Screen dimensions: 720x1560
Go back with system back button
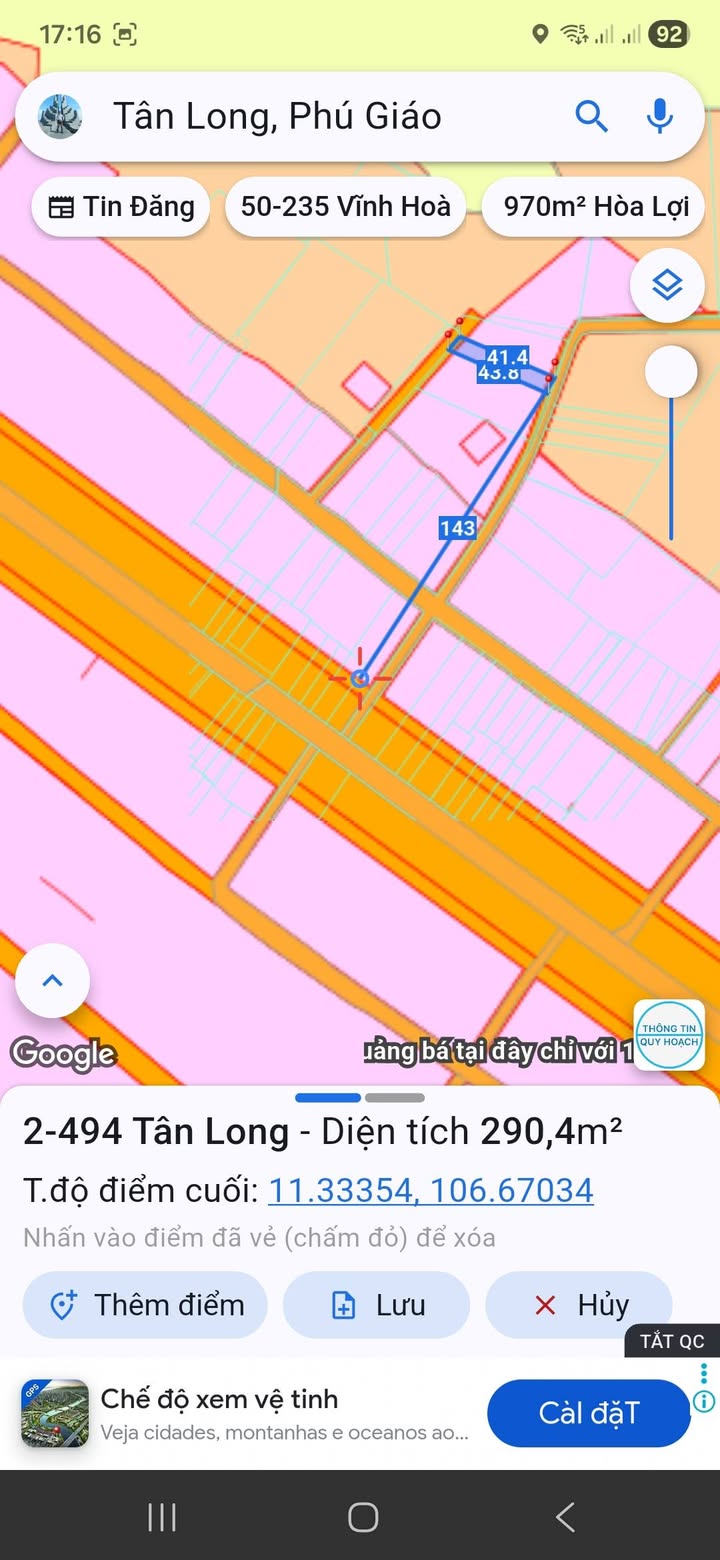click(x=565, y=1517)
